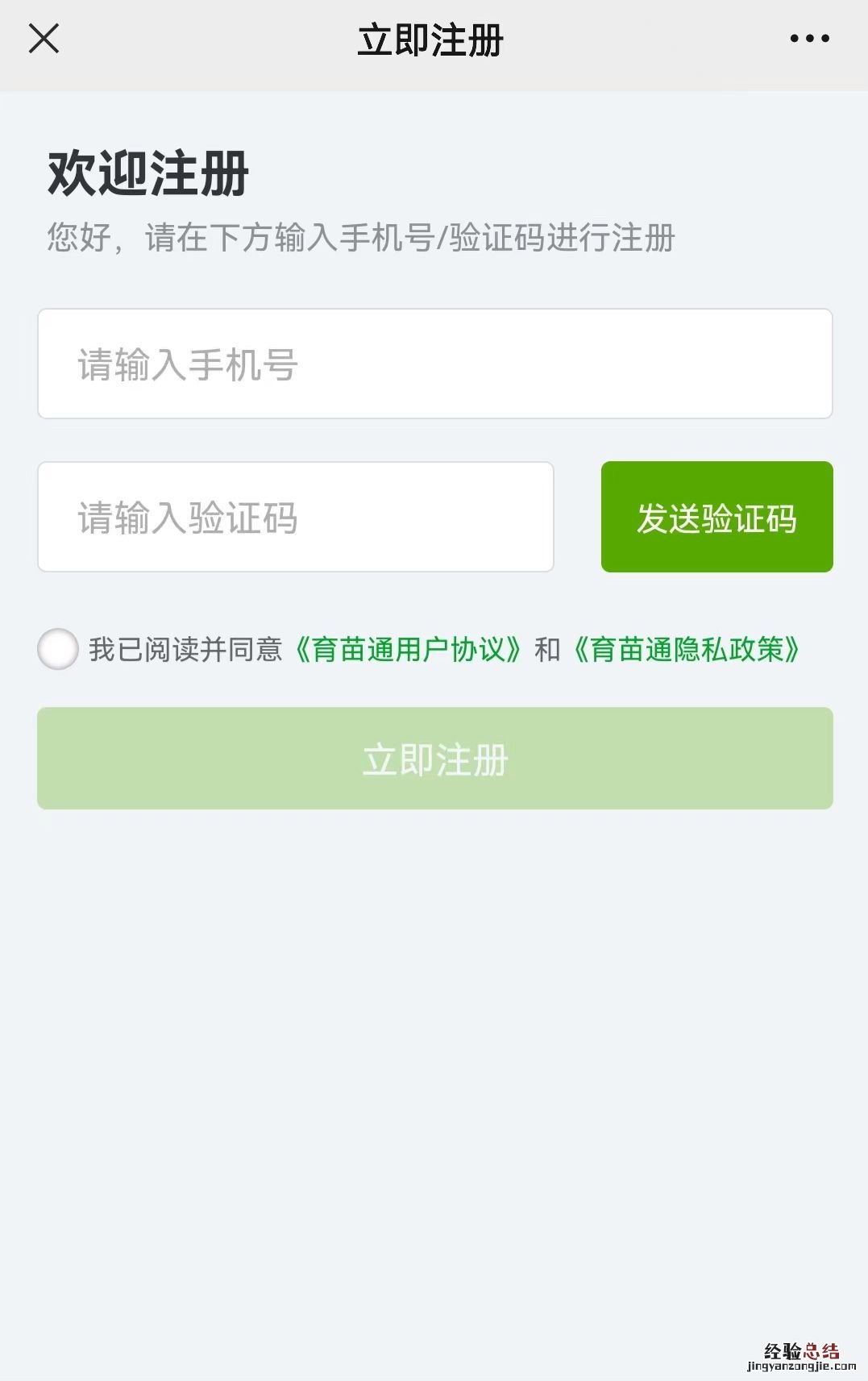Viewport: 868px width, 1381px height.
Task: Send the verification code
Action: coord(716,517)
